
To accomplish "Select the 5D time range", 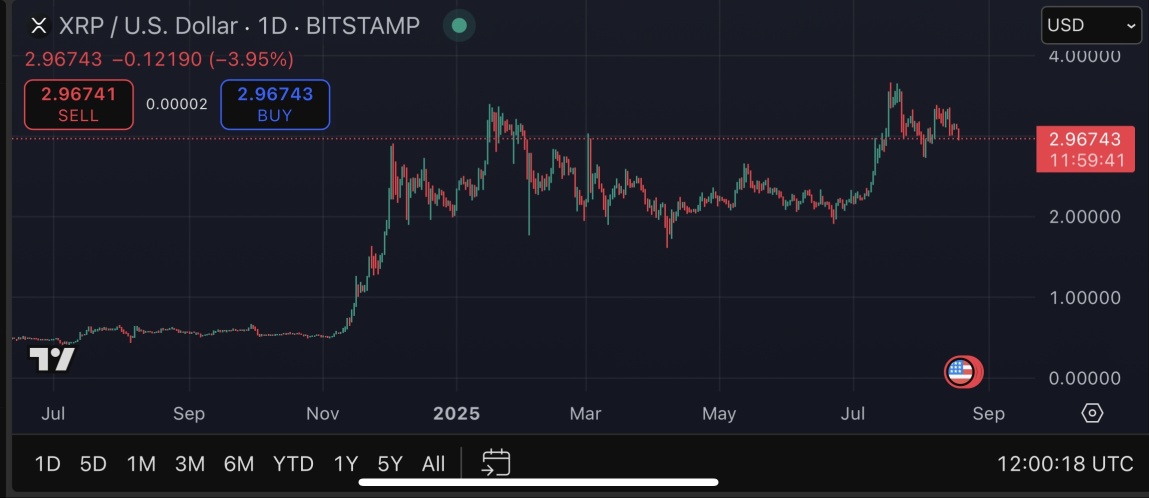I will click(x=93, y=464).
